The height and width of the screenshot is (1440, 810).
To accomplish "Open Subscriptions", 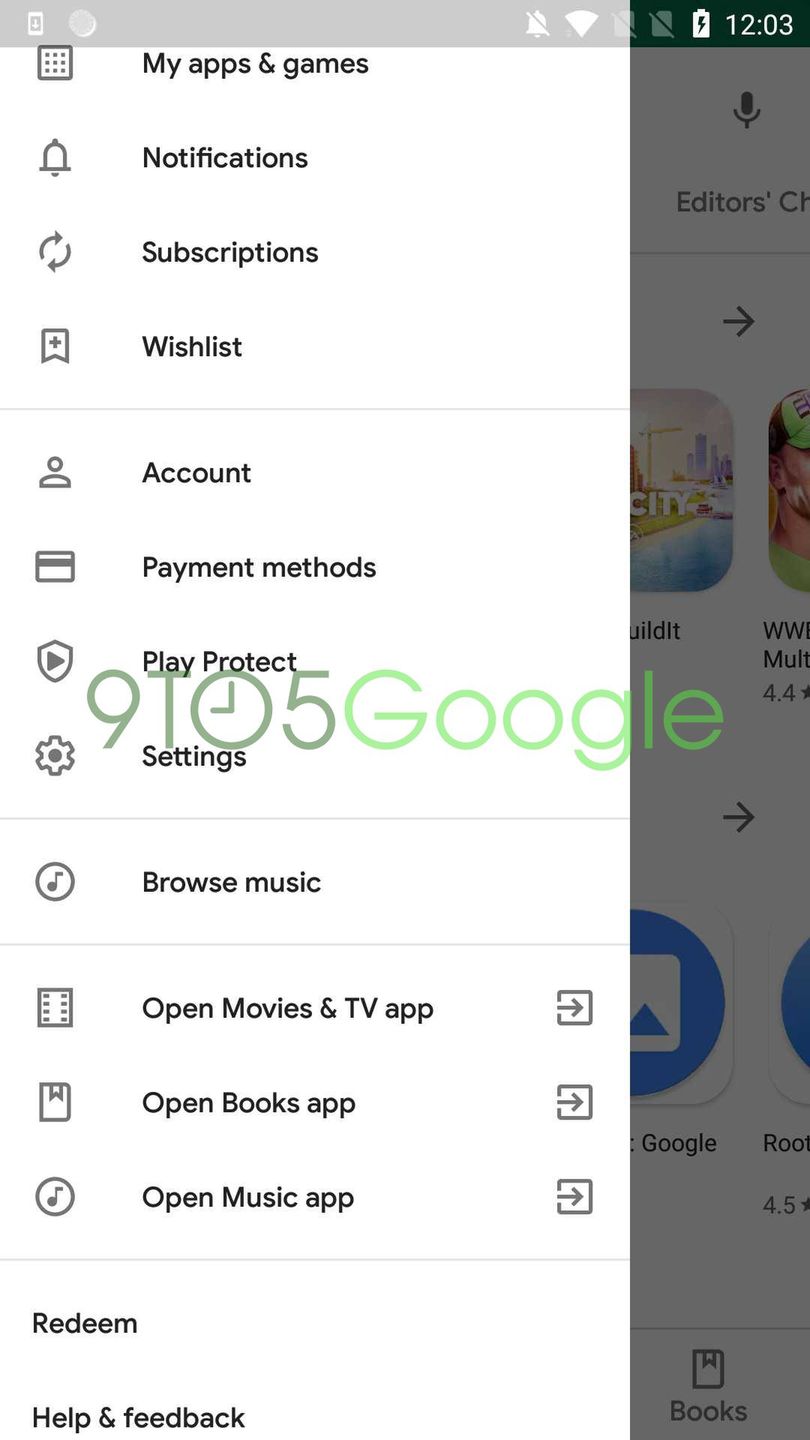I will [230, 252].
